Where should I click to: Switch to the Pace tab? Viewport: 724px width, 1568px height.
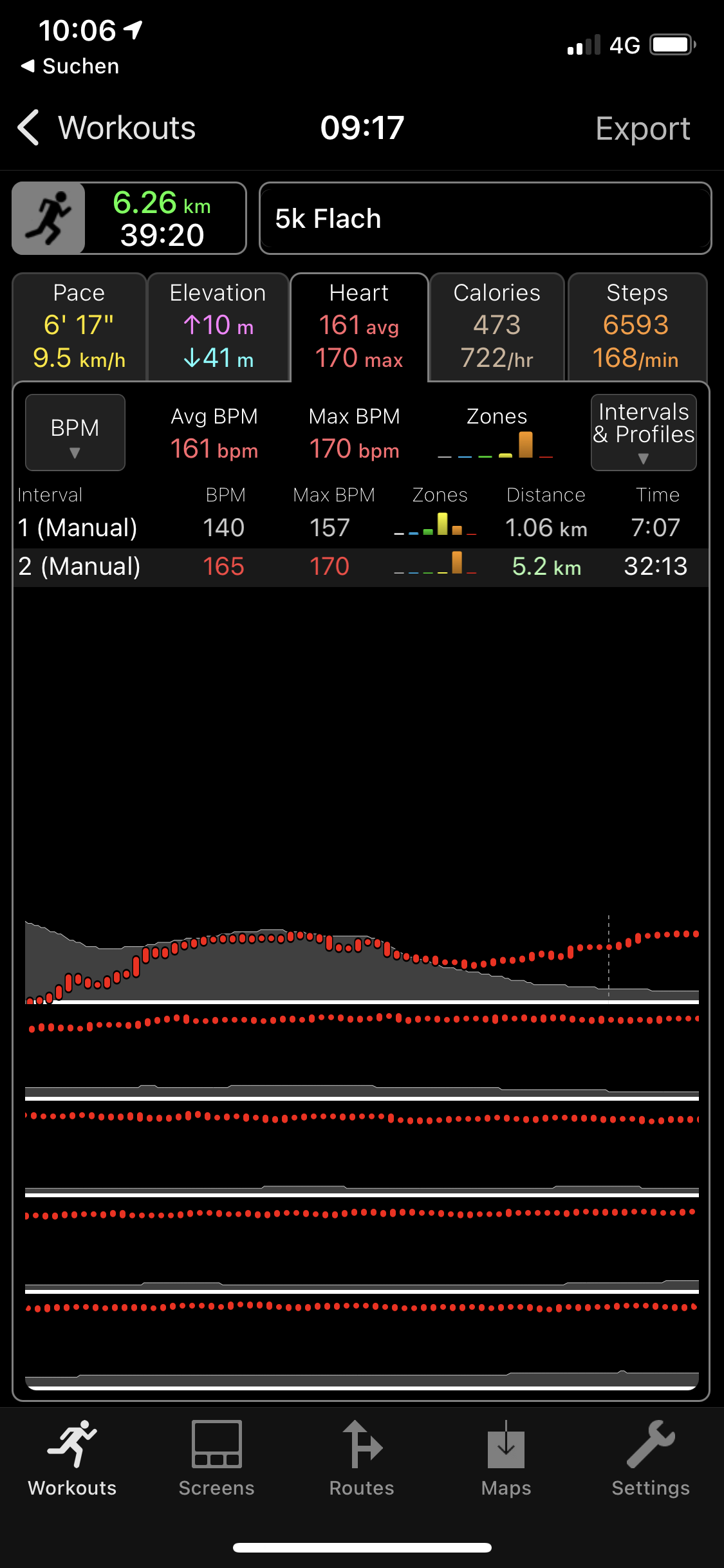79,327
